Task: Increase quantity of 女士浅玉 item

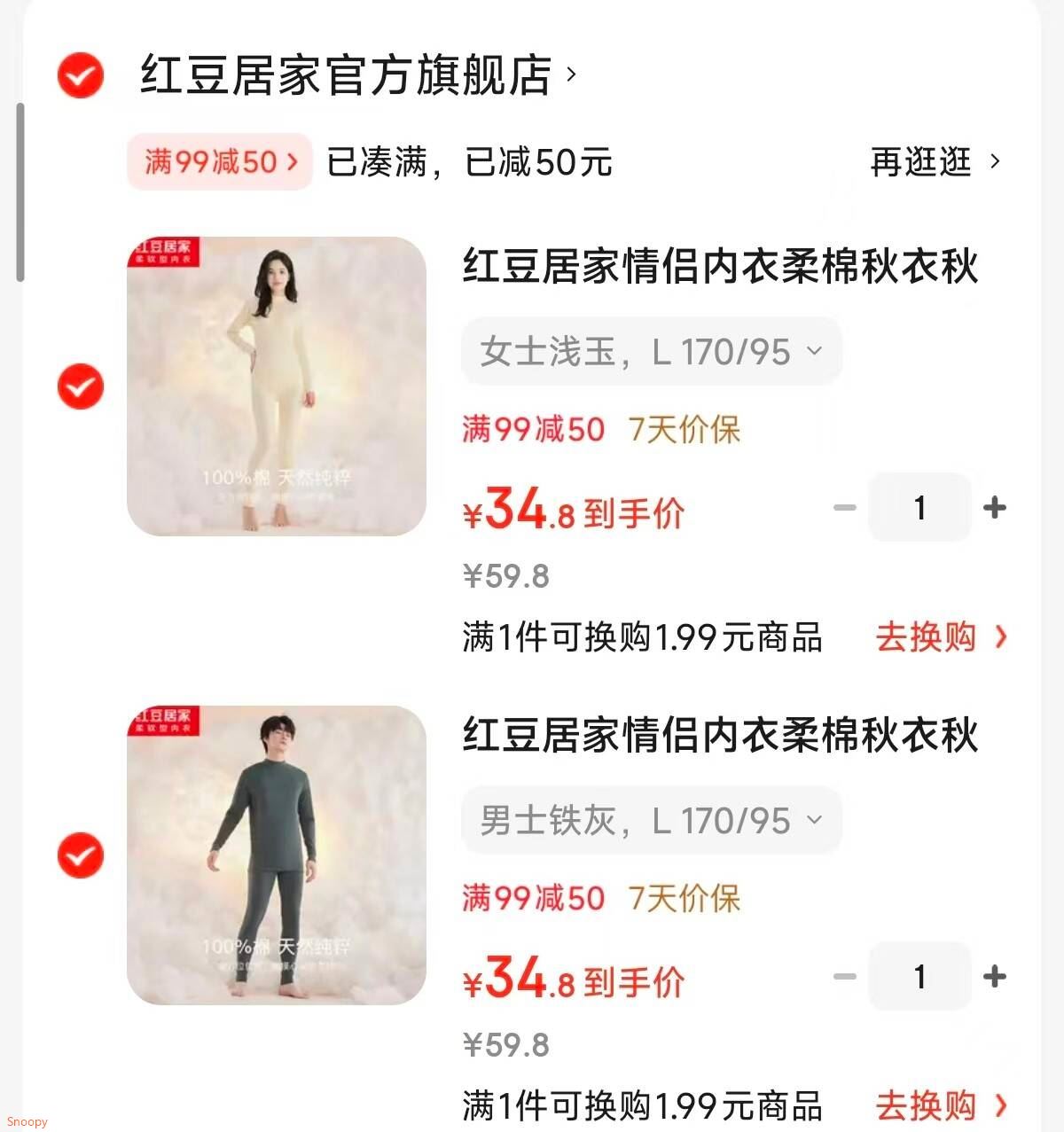Action: click(x=995, y=507)
